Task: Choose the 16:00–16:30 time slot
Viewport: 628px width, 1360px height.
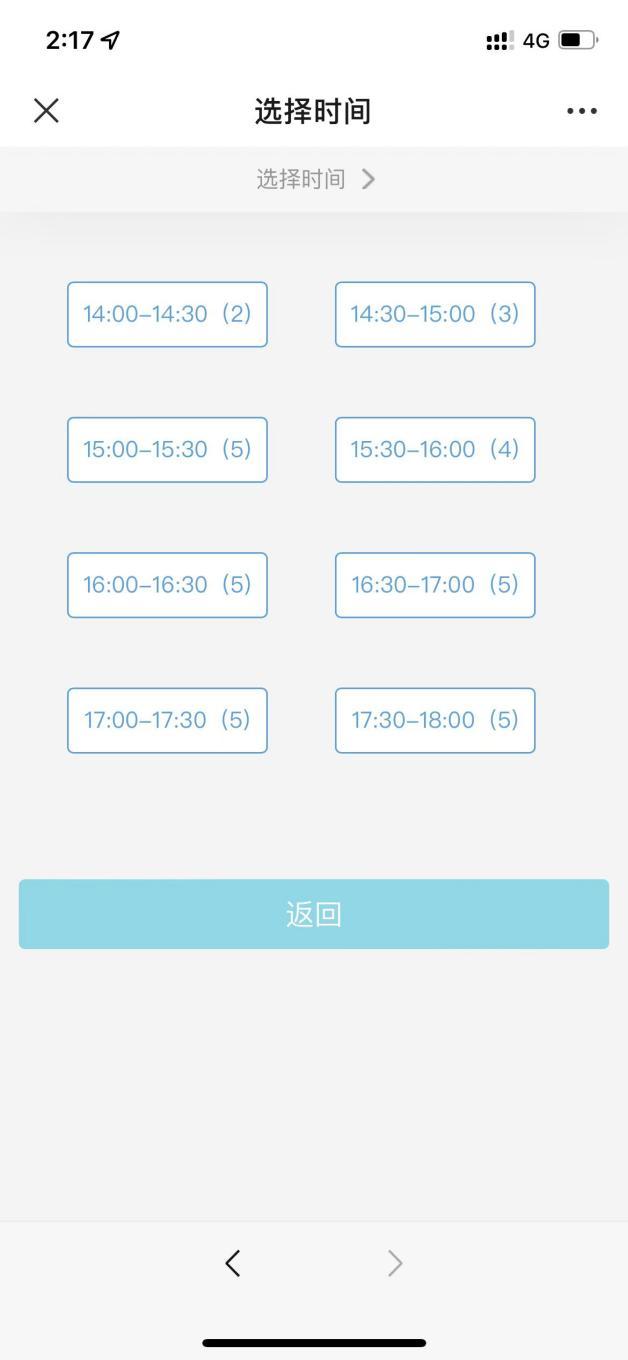Action: [x=167, y=585]
